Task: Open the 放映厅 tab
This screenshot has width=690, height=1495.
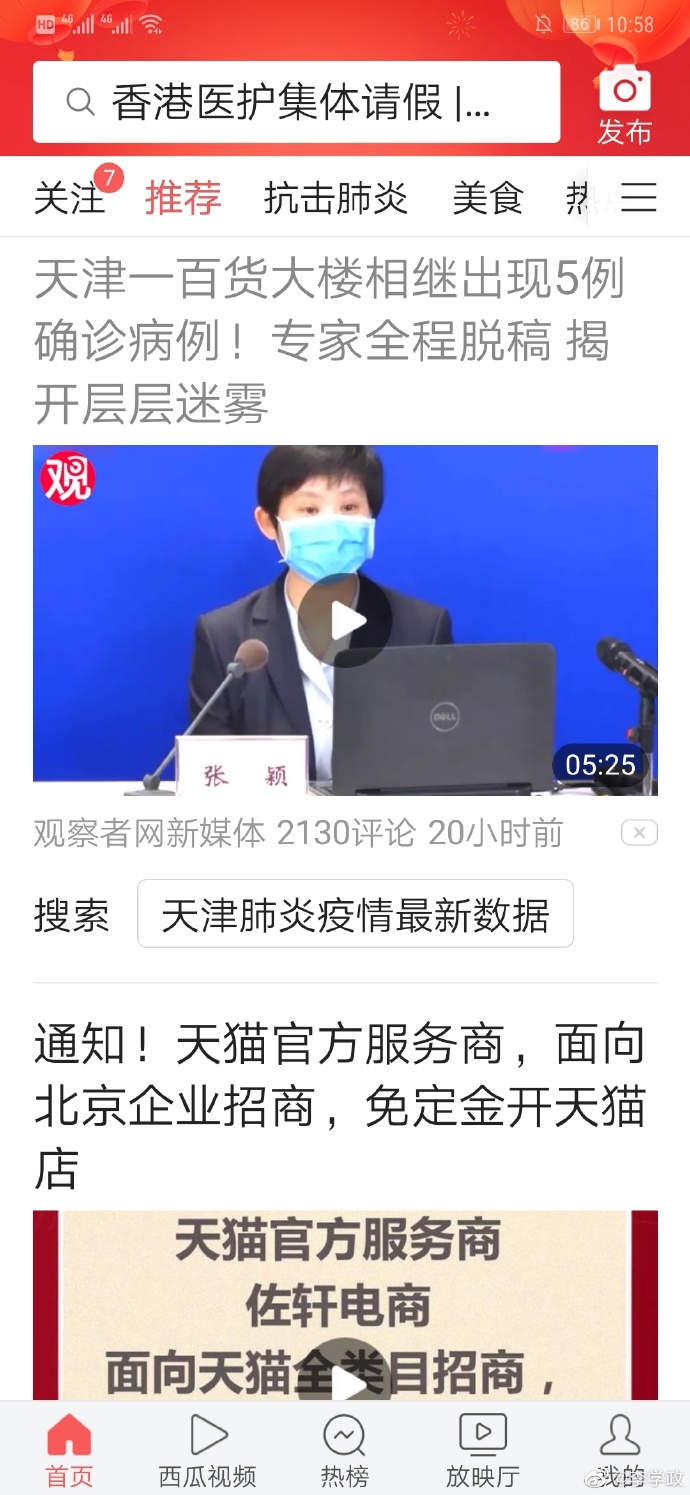Action: tap(482, 1451)
